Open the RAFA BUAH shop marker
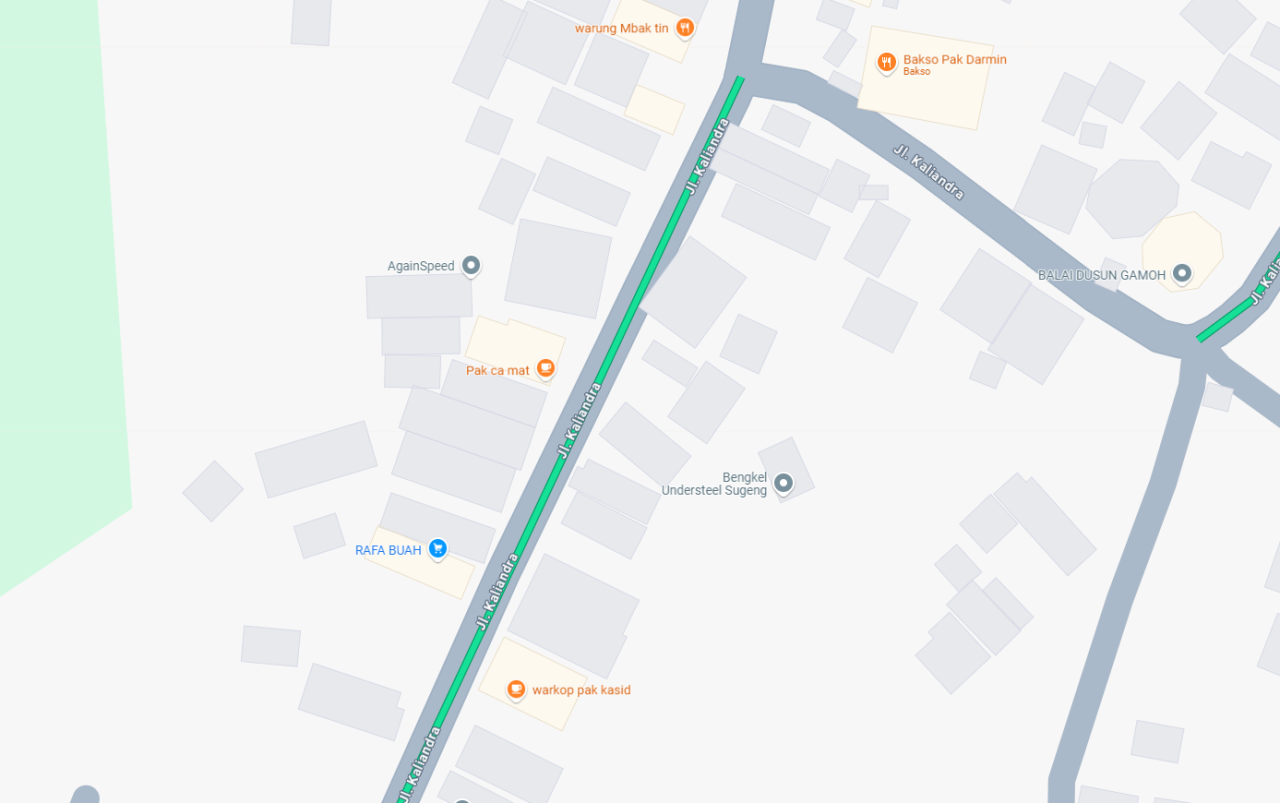The height and width of the screenshot is (803, 1280). point(437,548)
